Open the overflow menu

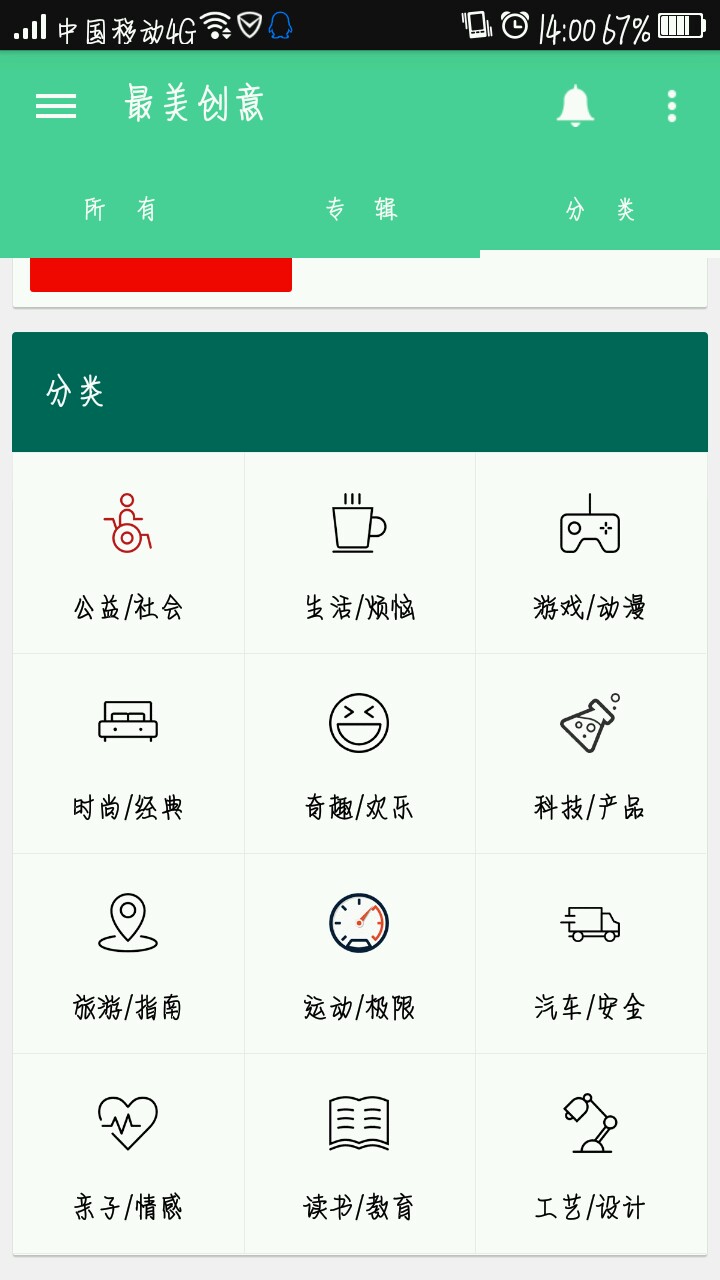coord(671,106)
